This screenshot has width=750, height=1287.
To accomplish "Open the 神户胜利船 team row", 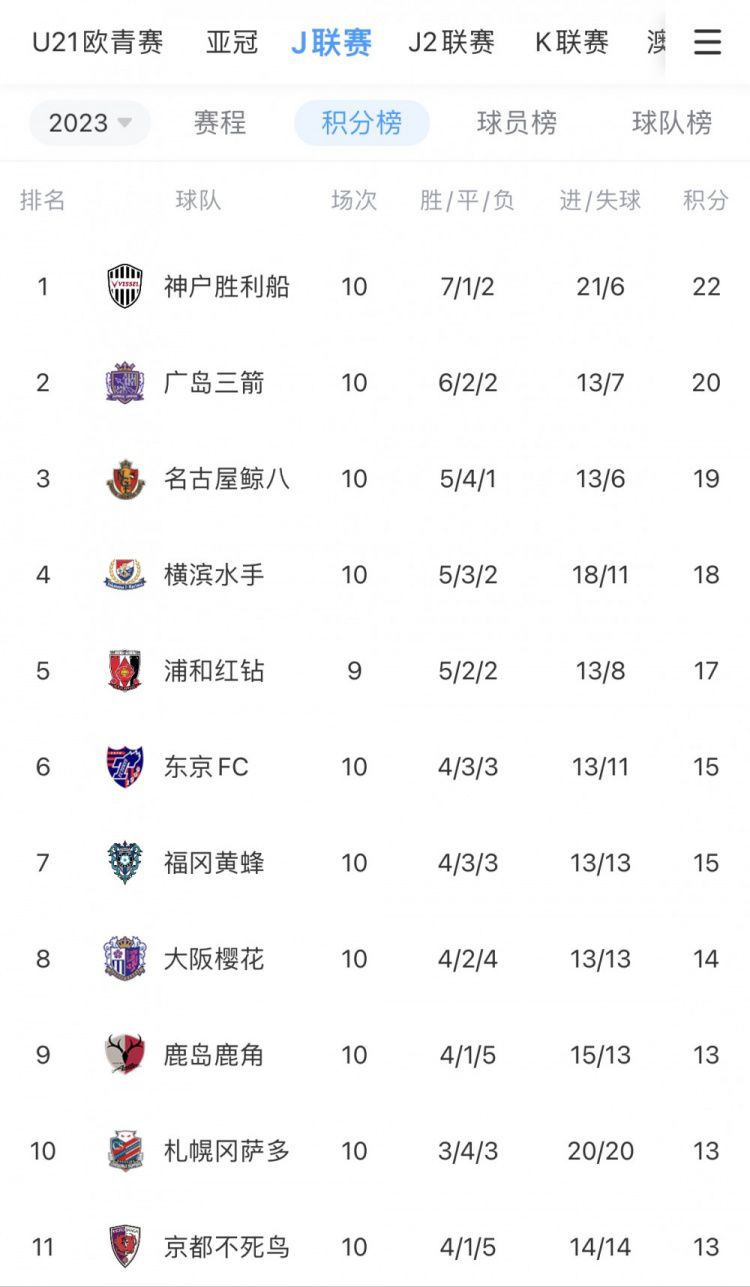I will click(375, 287).
